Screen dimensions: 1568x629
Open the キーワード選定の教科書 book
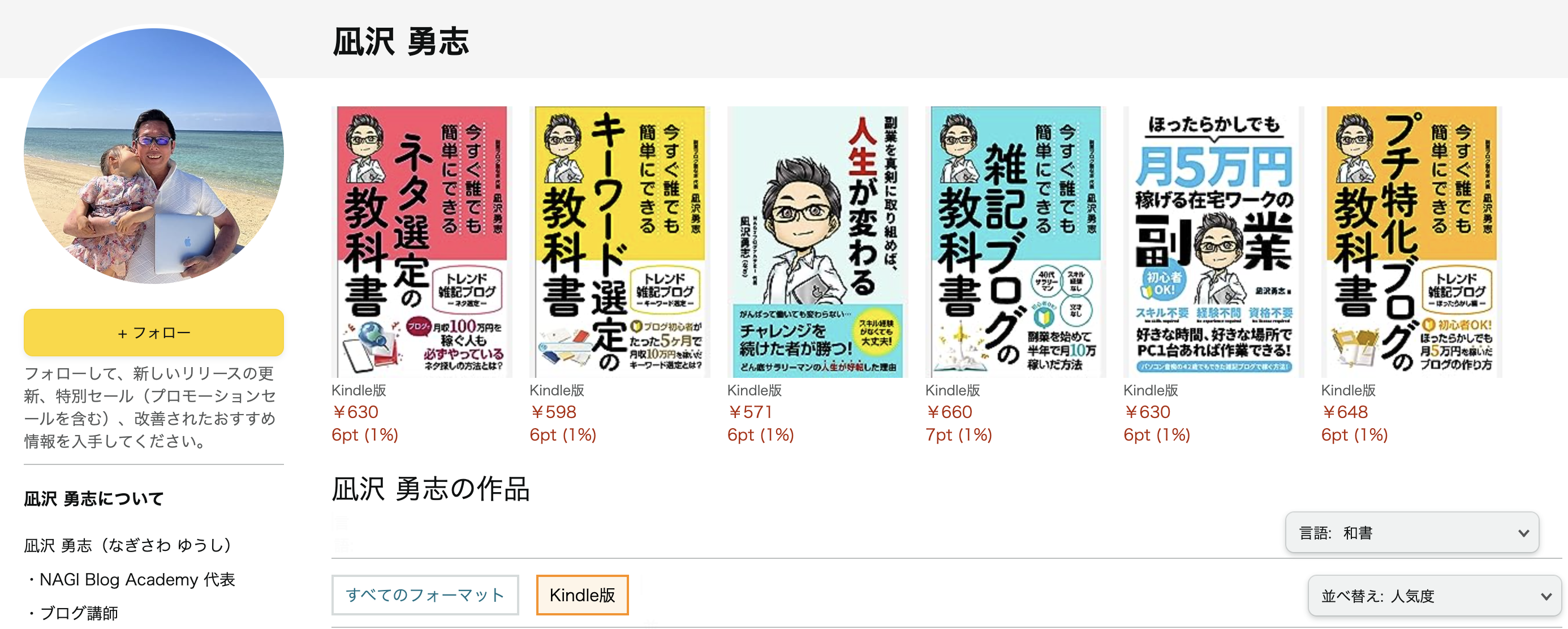point(619,242)
